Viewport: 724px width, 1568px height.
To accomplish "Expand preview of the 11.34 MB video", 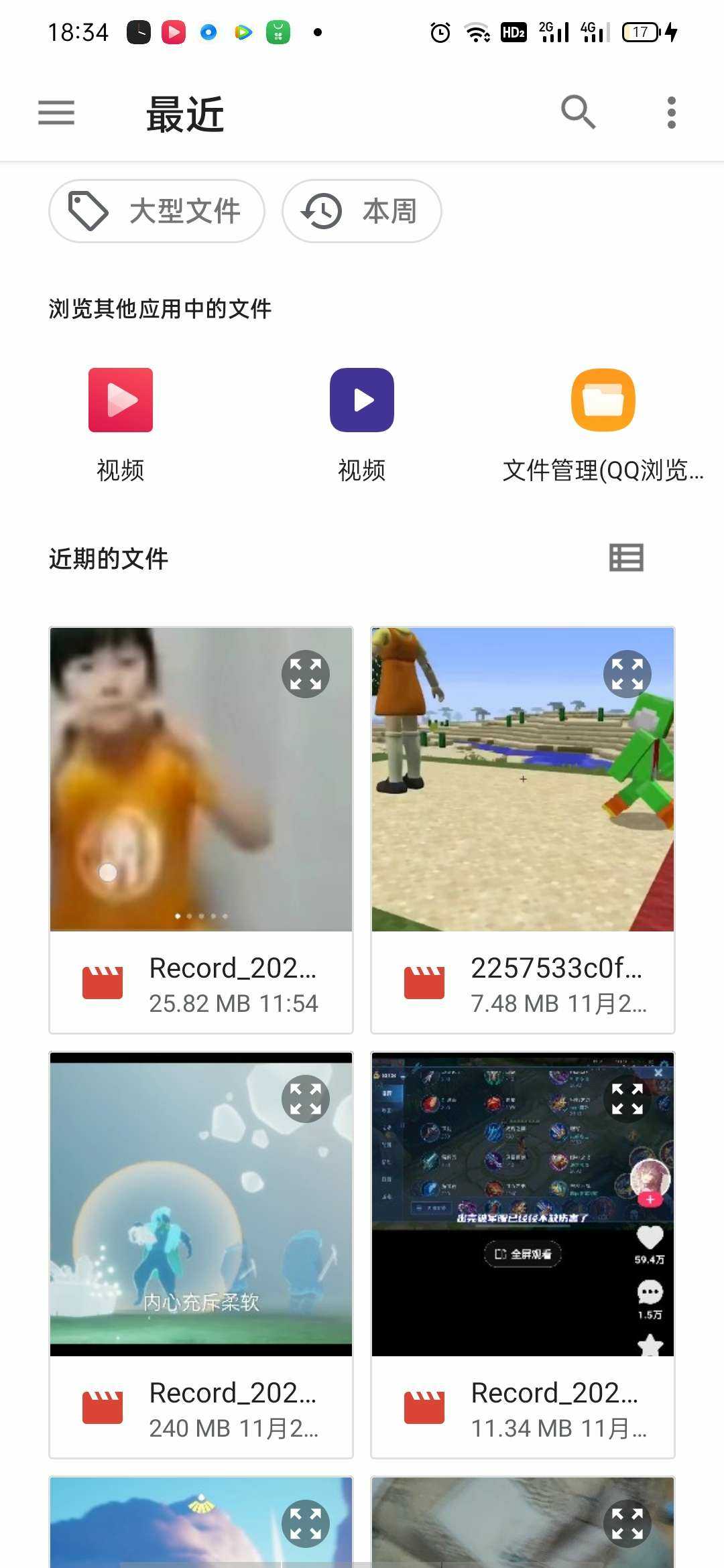I will [x=627, y=1099].
